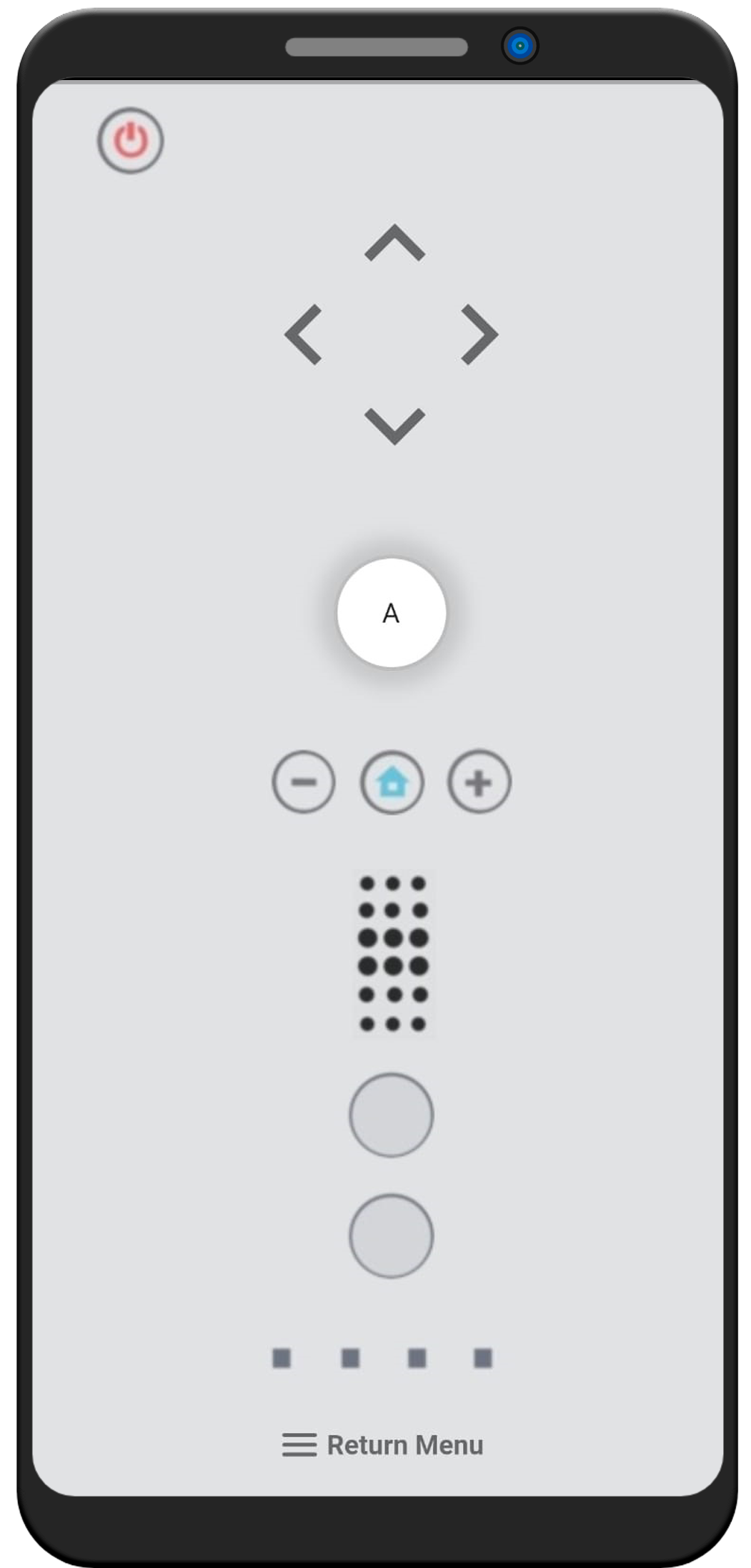Screen dimensions: 751x1568
Task: Tap the plus button
Action: 479,781
